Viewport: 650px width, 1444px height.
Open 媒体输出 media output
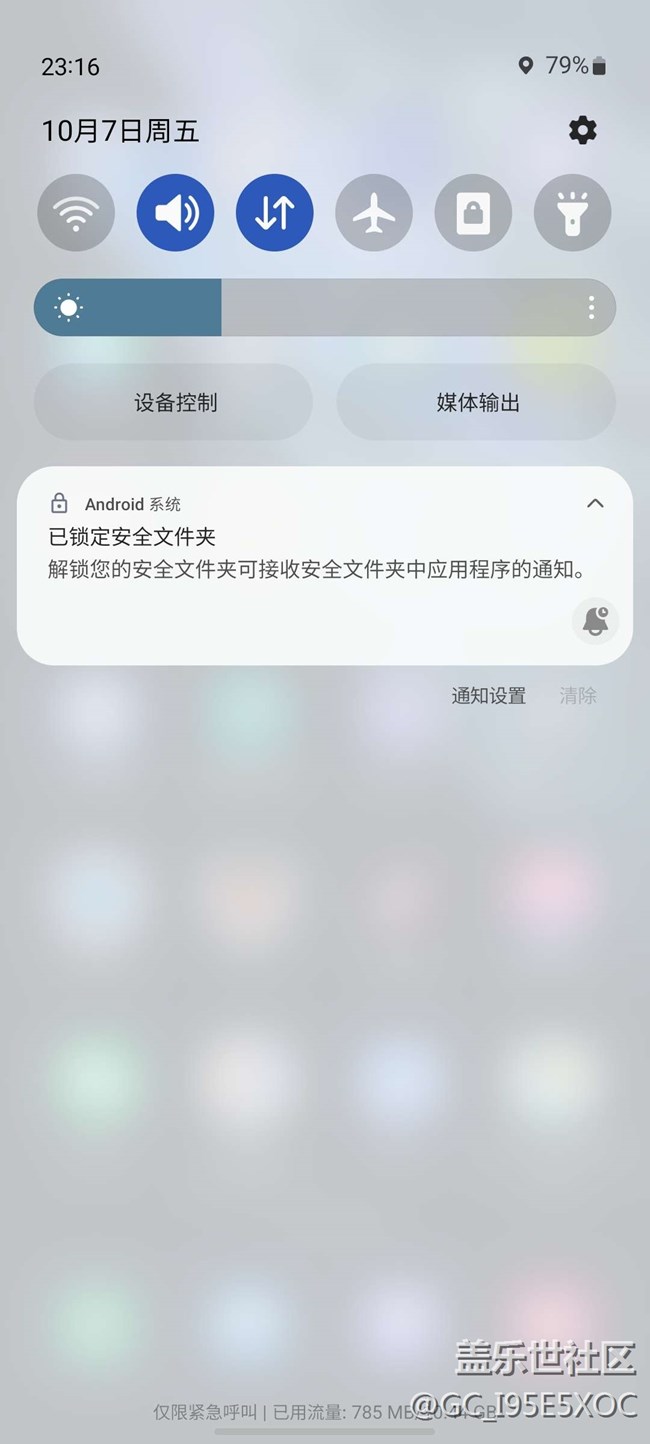pos(477,403)
